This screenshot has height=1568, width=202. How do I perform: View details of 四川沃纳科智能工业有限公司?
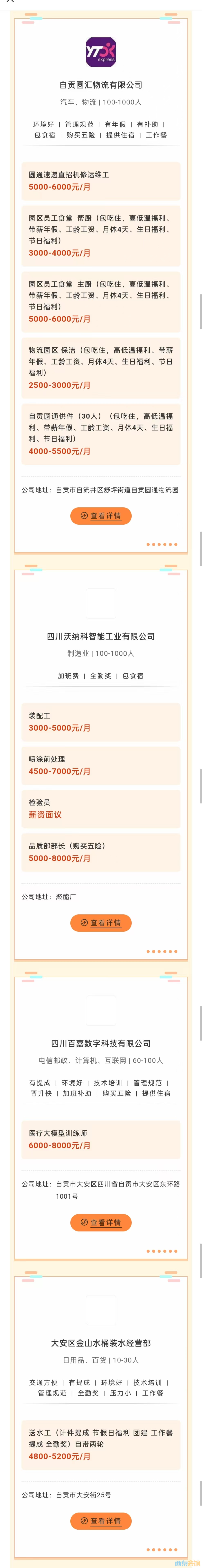[101, 923]
